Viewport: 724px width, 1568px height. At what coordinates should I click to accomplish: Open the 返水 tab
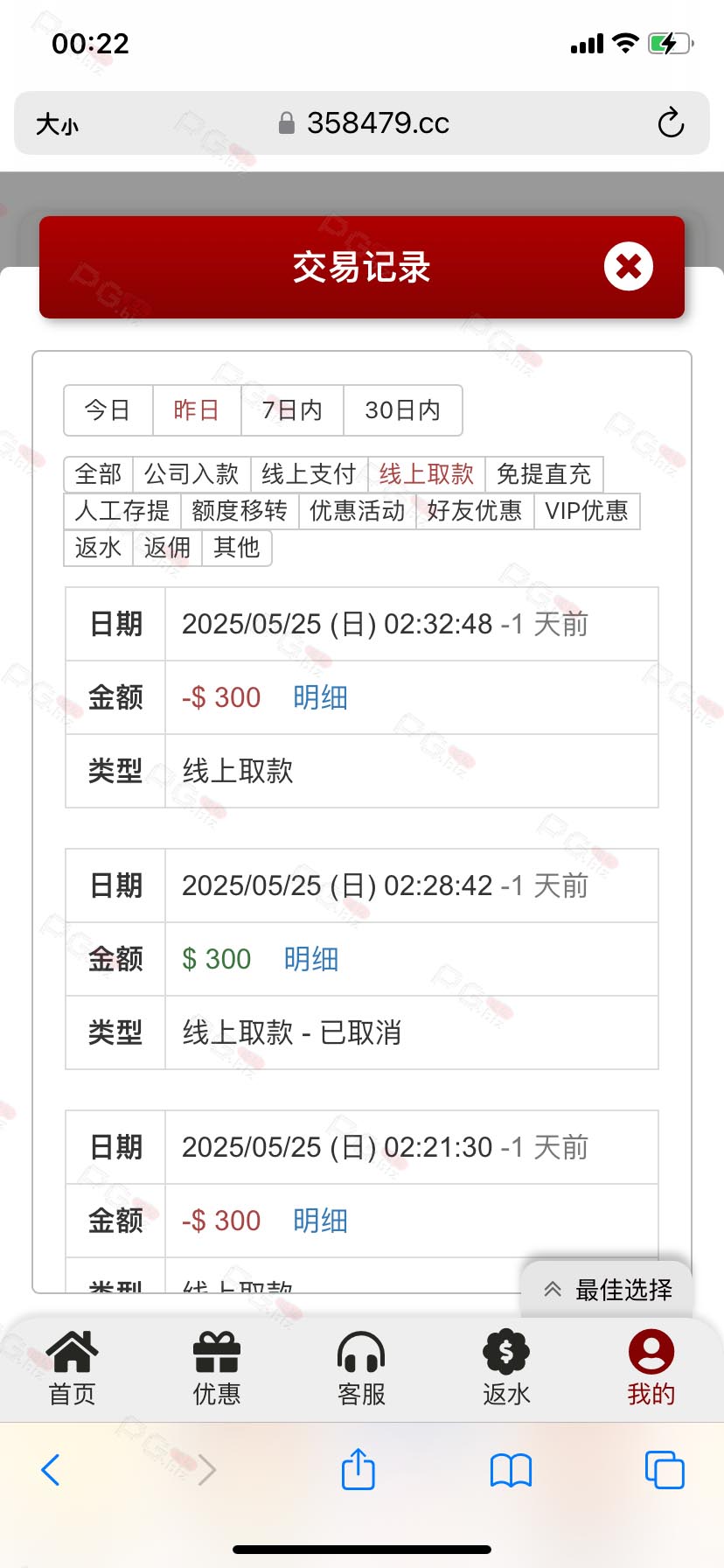pos(506,1368)
